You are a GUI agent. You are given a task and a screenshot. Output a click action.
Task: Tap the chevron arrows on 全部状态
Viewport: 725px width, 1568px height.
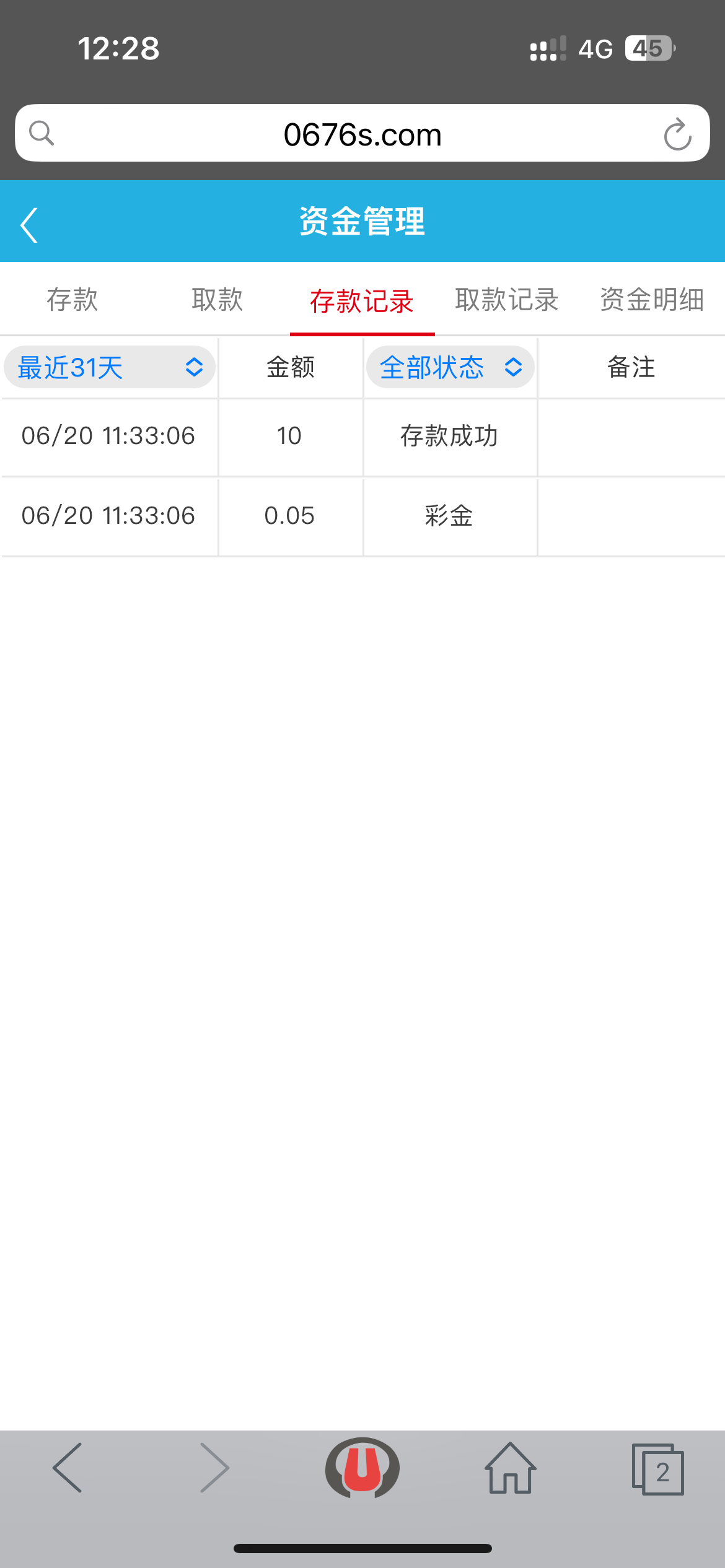pos(513,367)
